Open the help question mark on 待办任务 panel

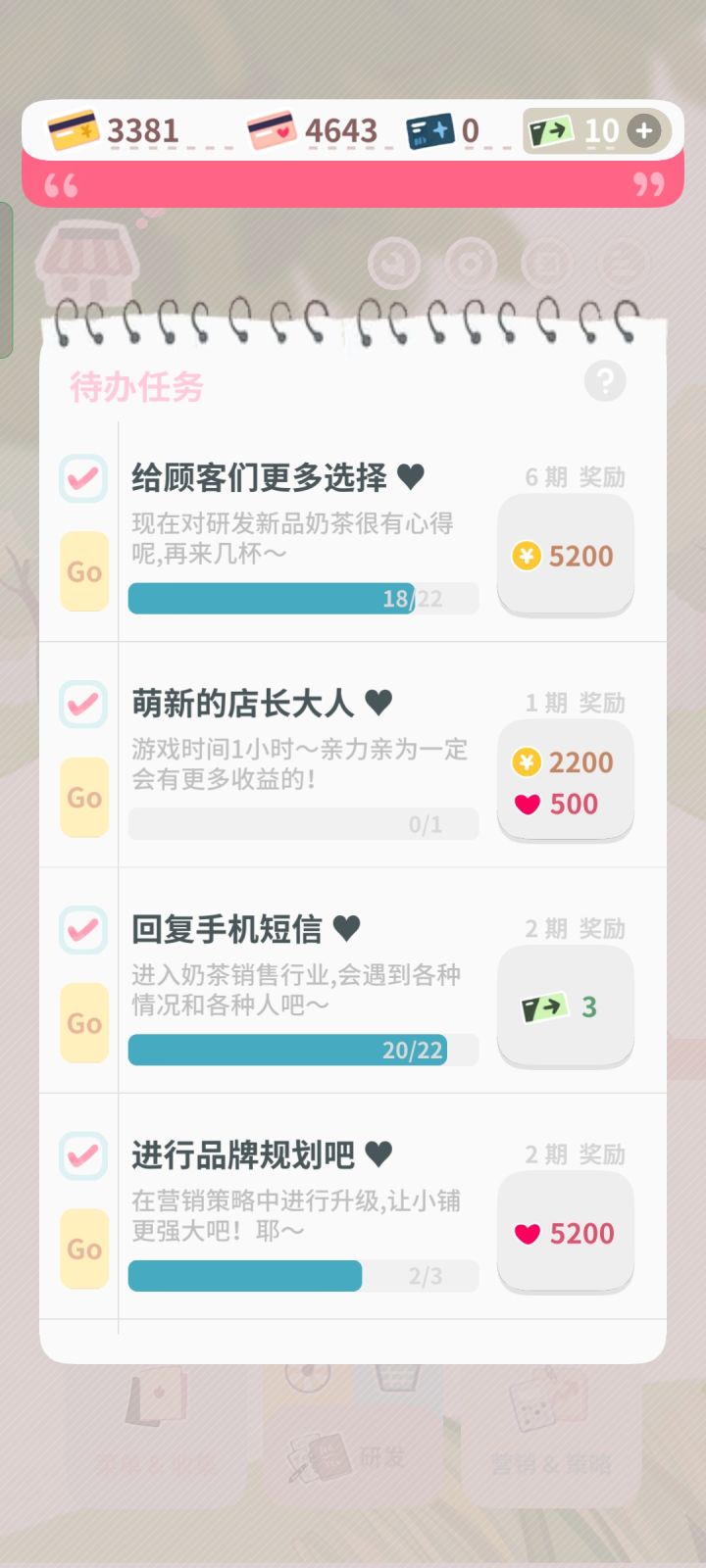(x=605, y=382)
